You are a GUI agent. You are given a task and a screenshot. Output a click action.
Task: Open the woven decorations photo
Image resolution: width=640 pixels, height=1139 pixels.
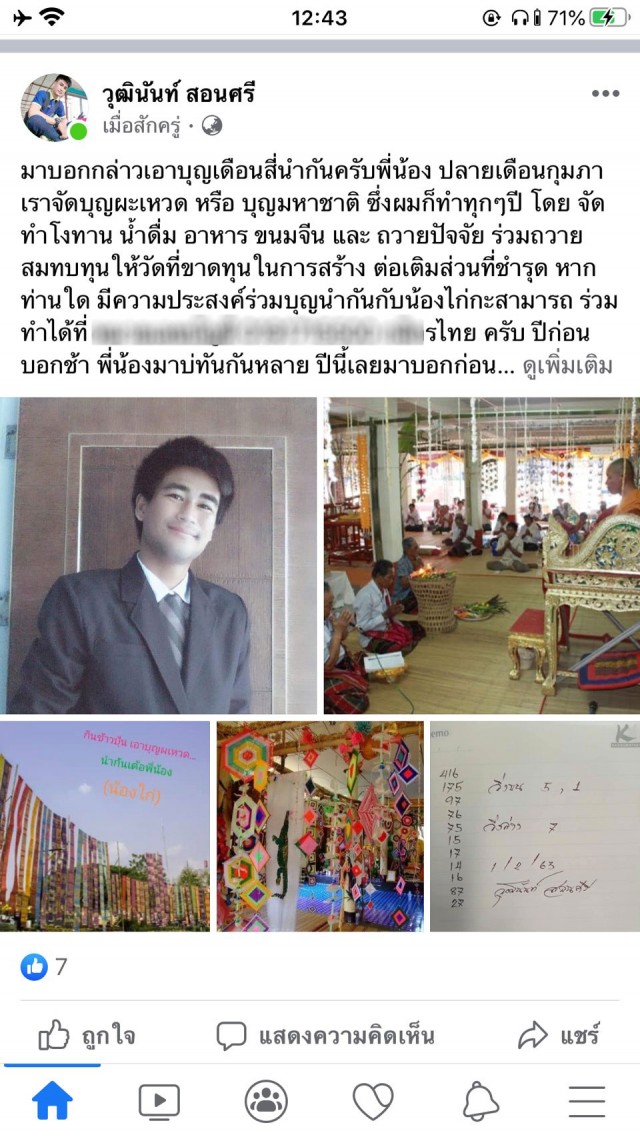[x=320, y=826]
